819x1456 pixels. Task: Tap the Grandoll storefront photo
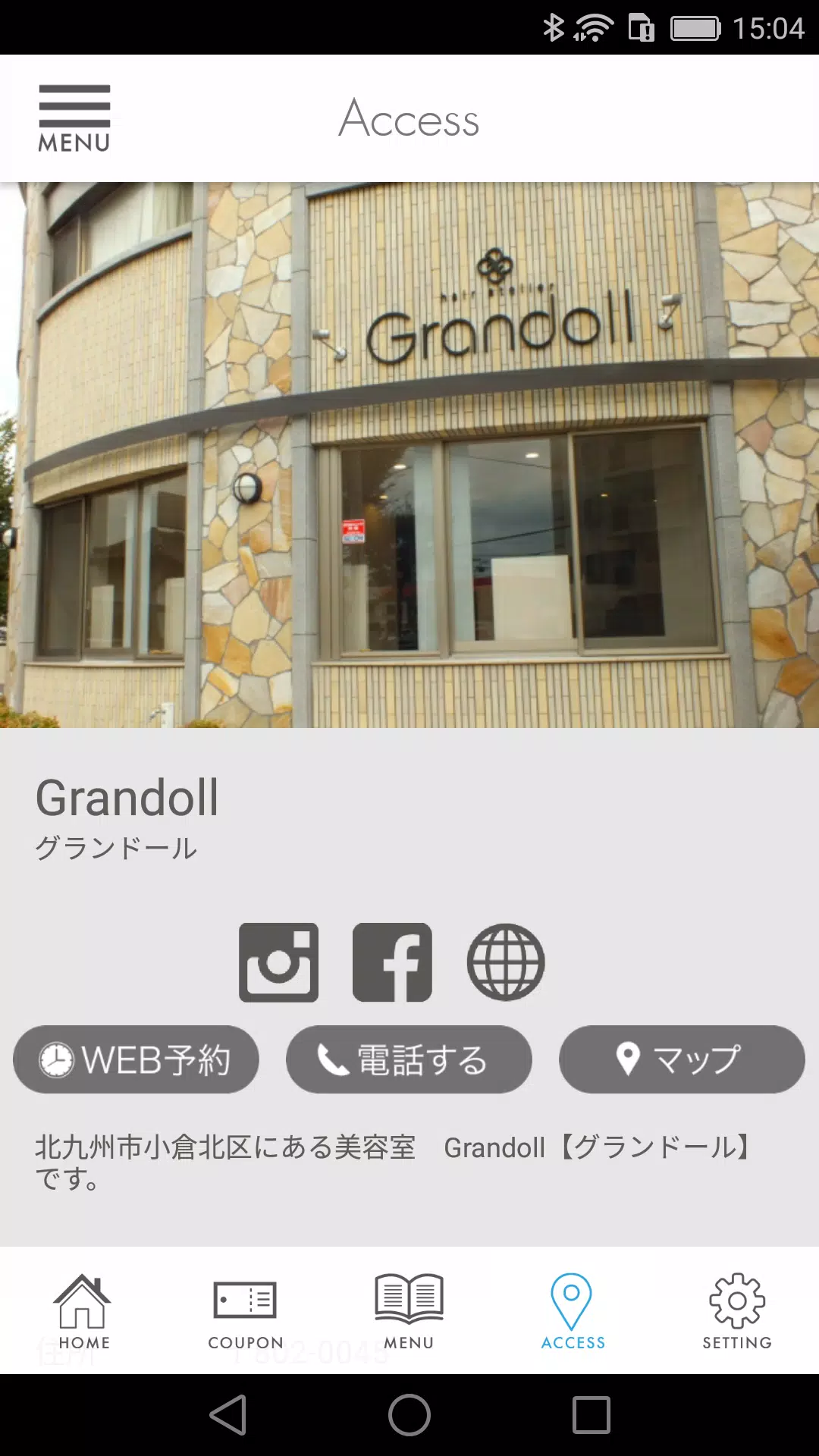409,455
